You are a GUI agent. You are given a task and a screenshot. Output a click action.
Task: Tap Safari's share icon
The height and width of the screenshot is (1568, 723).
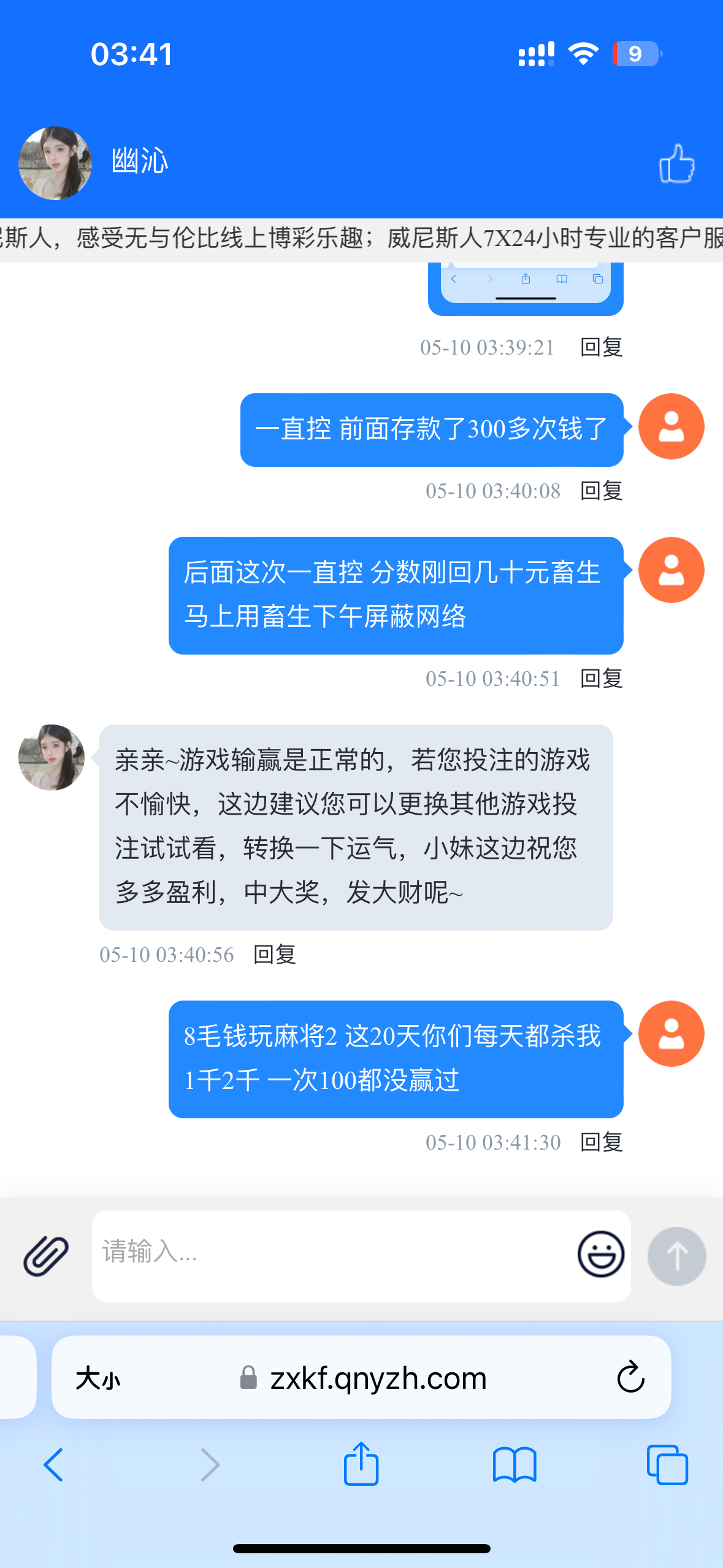(x=361, y=1463)
